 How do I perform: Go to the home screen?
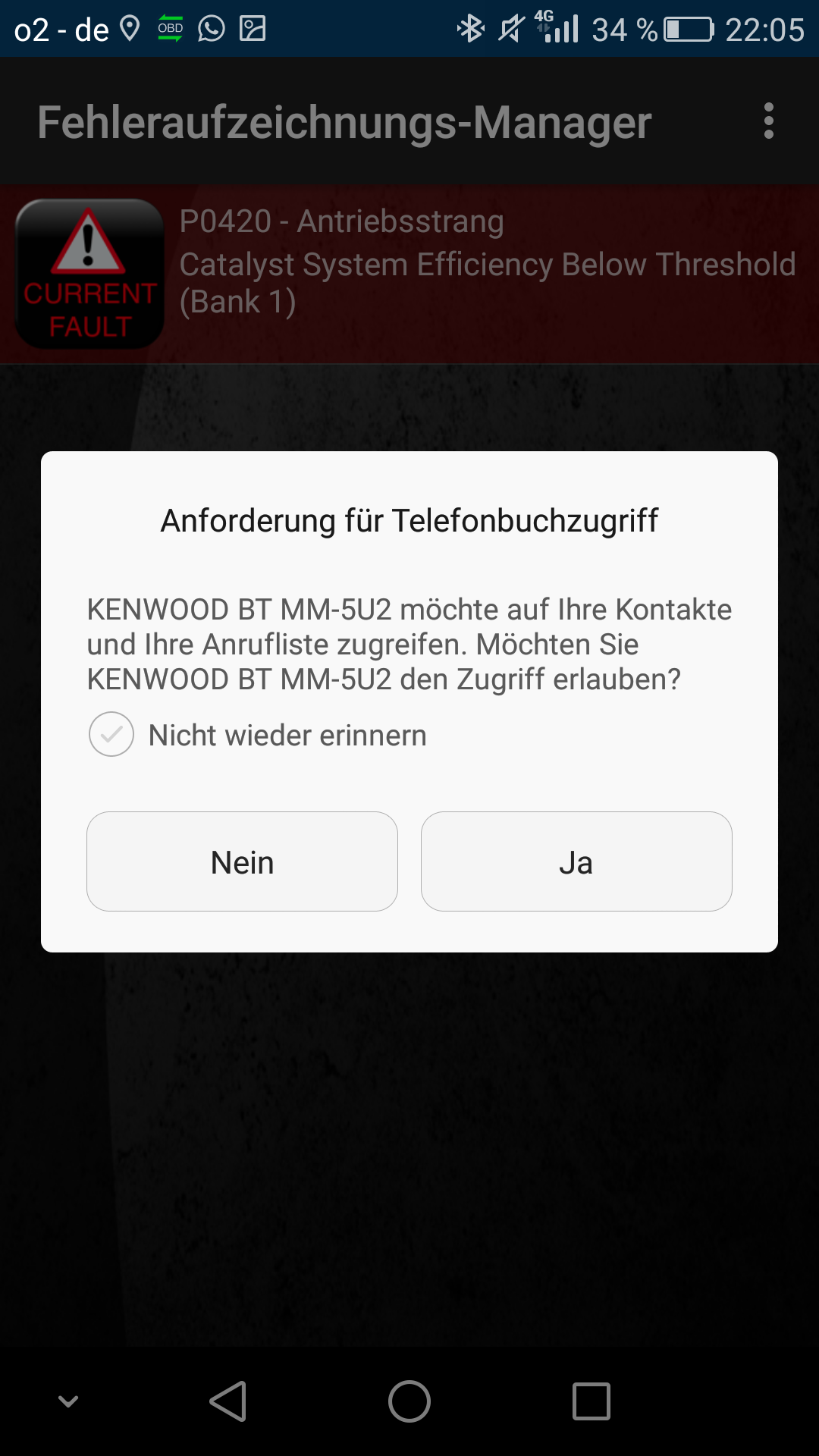pos(409,1401)
